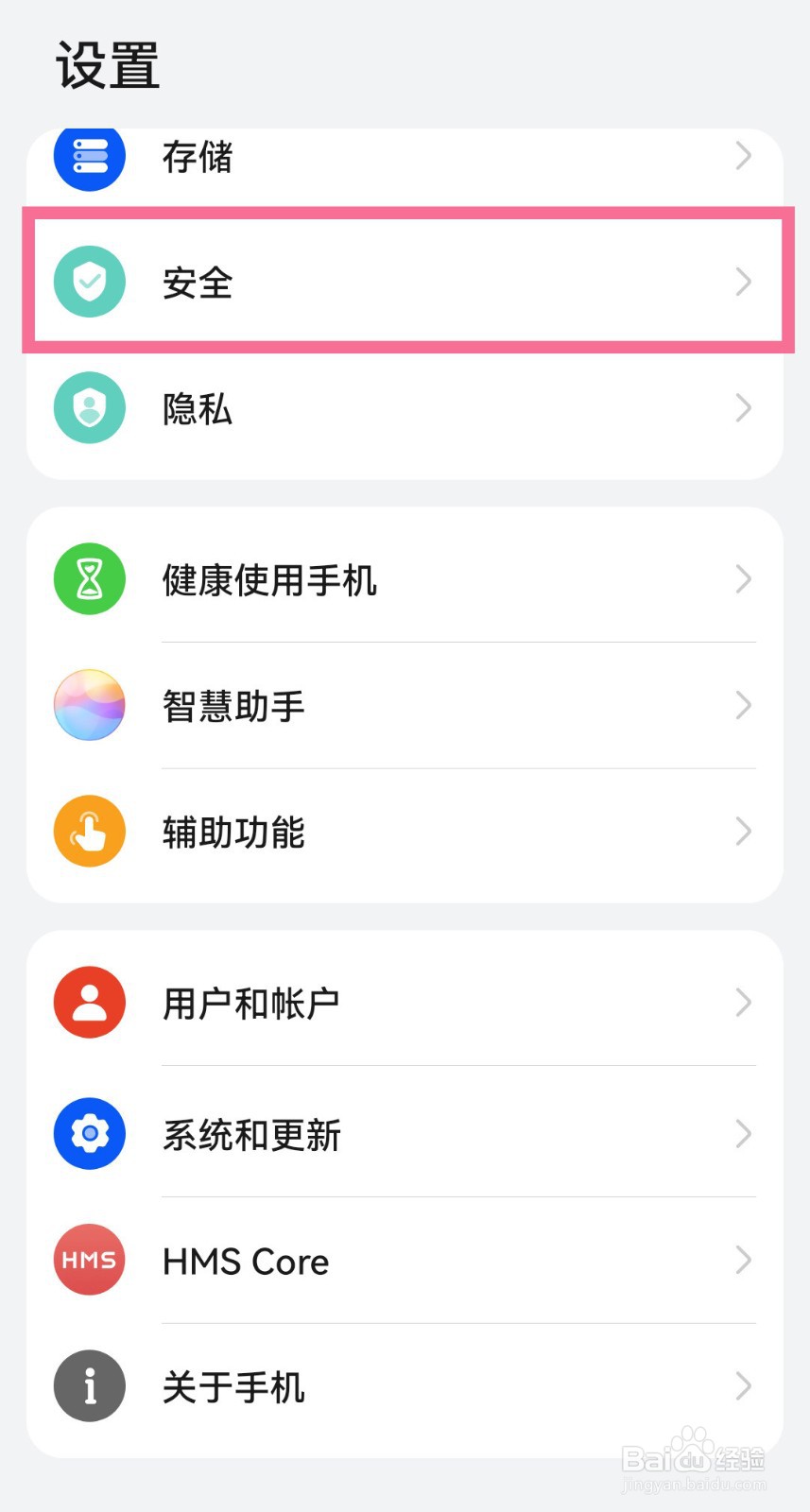Tap the red Users & Accounts (用户和帐户) icon
The image size is (810, 1512).
[x=89, y=1003]
